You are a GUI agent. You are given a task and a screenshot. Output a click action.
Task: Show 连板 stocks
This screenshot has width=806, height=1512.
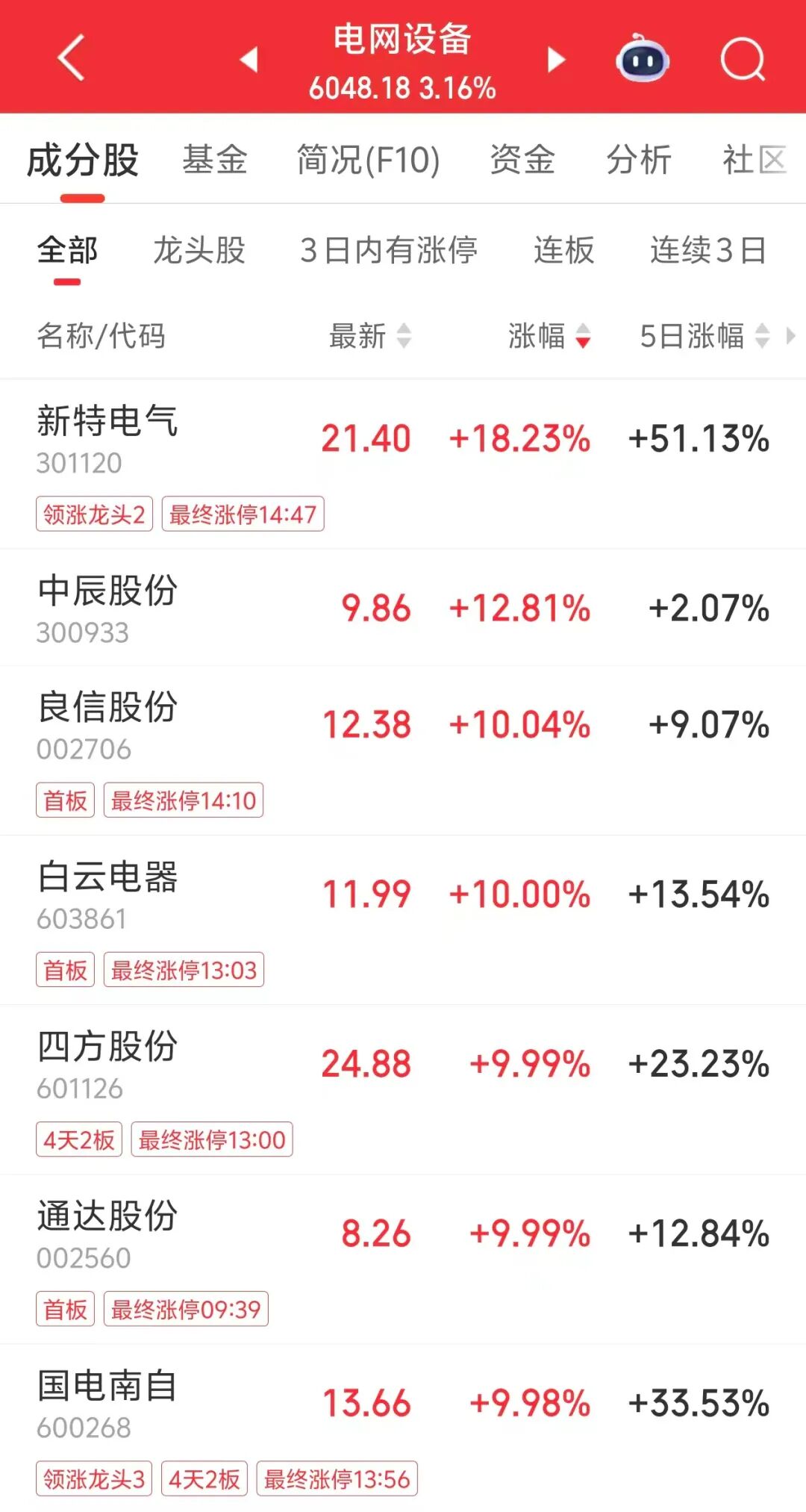pyautogui.click(x=563, y=250)
